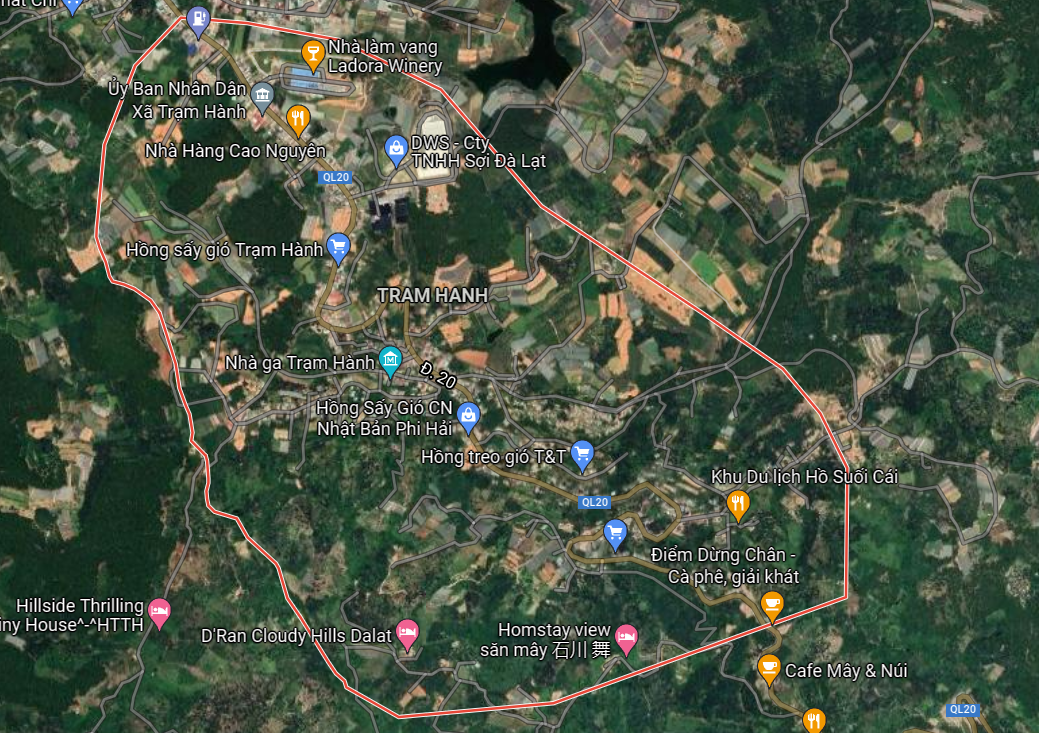Tap the gas station marker
1039x733 pixels.
[x=198, y=16]
